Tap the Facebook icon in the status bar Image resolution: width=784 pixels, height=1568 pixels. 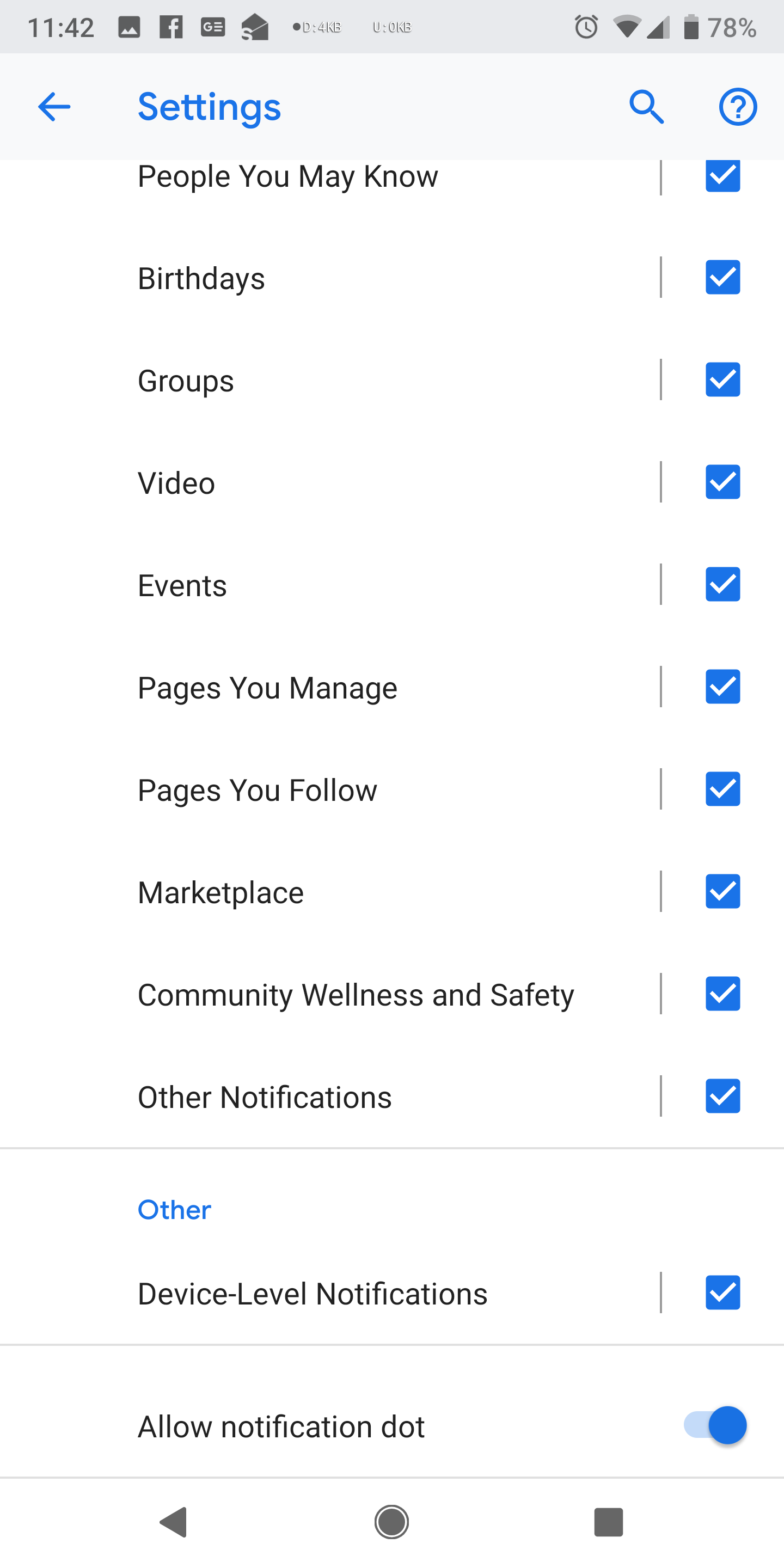click(x=171, y=26)
